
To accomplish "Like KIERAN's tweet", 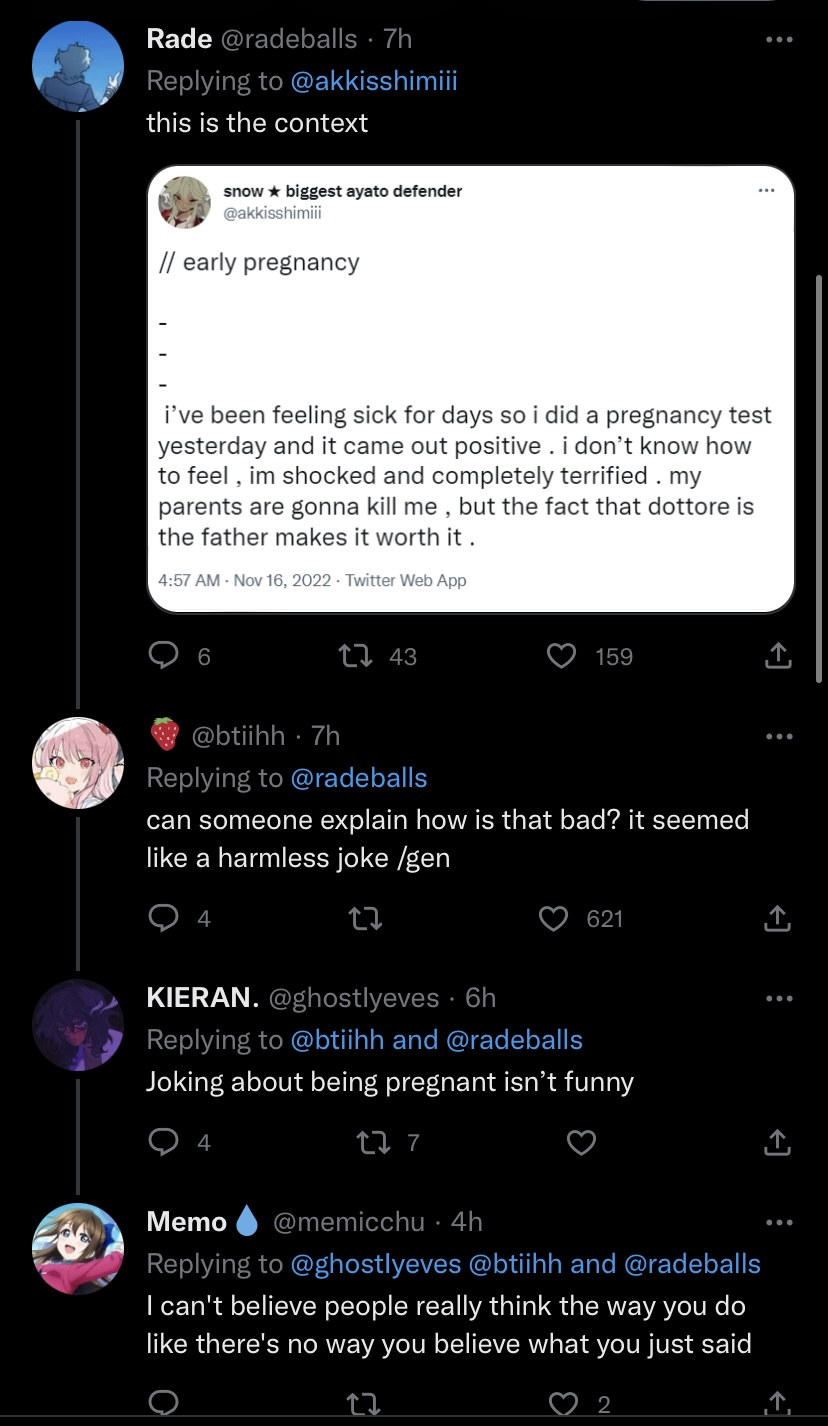I will coord(582,1142).
